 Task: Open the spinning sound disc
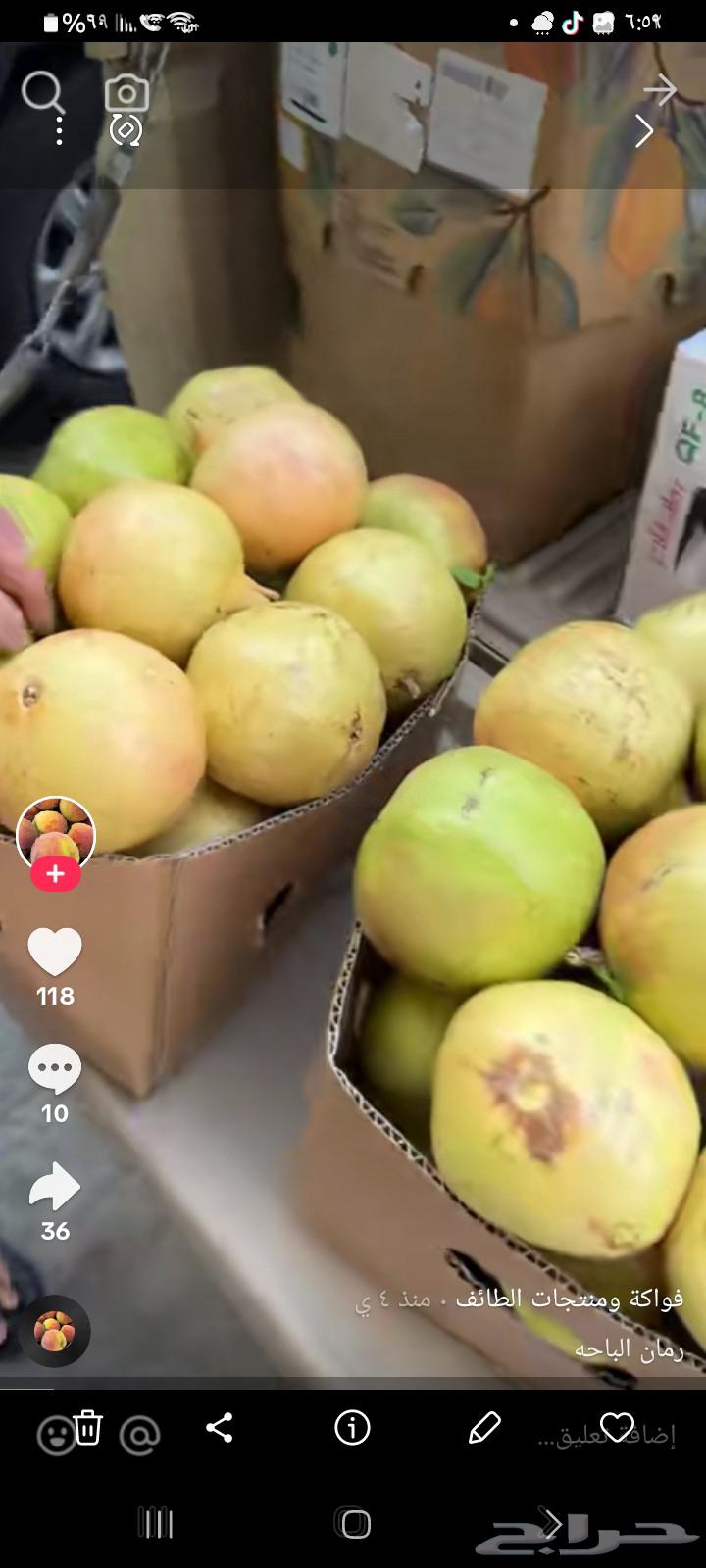point(55,1332)
